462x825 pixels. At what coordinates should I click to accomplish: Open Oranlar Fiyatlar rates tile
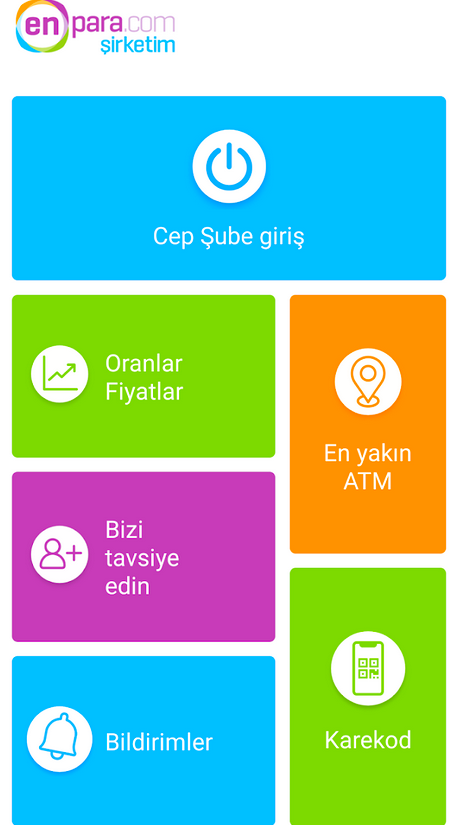click(144, 376)
